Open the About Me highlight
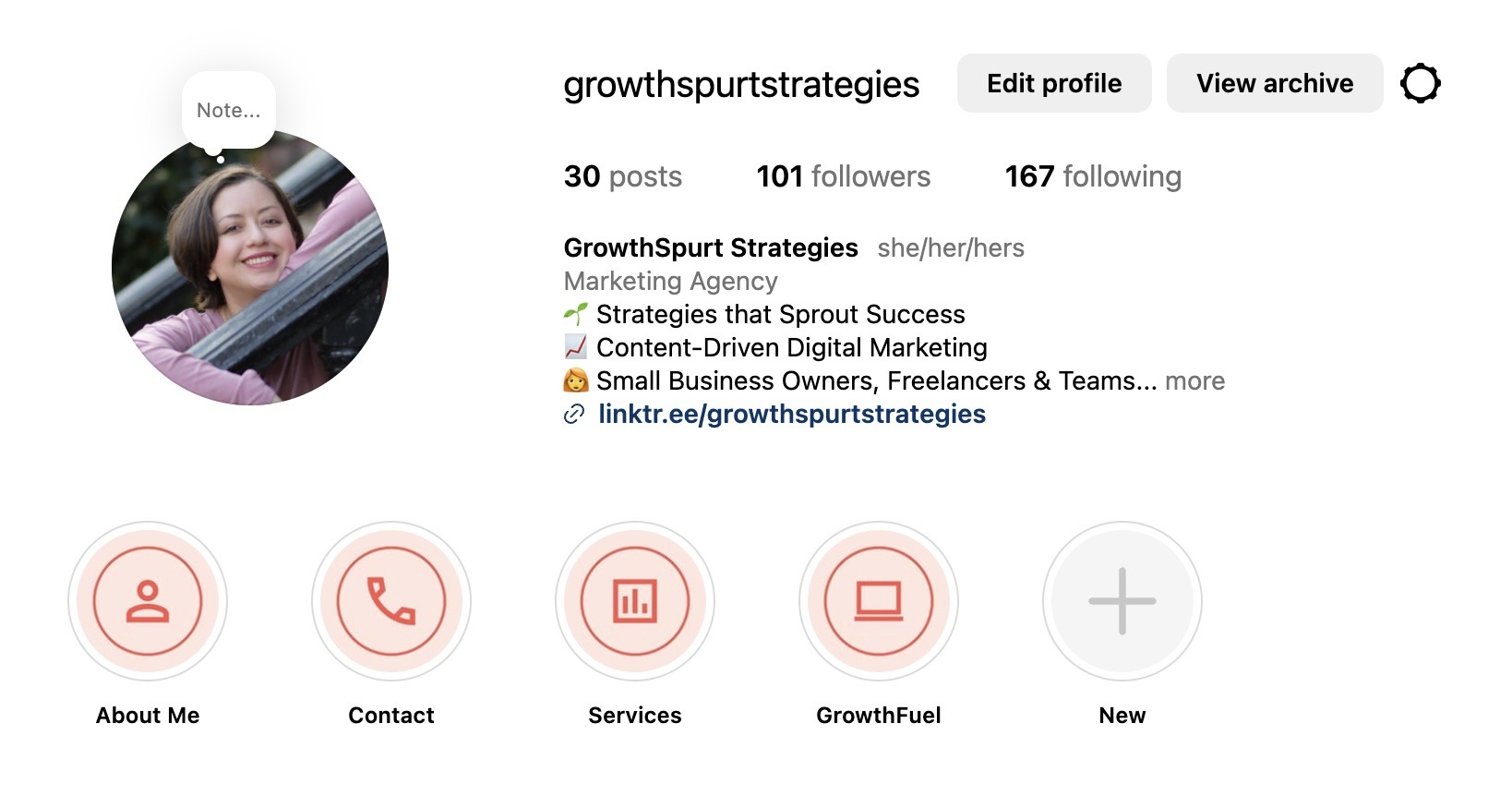This screenshot has height=796, width=1512. (x=148, y=601)
